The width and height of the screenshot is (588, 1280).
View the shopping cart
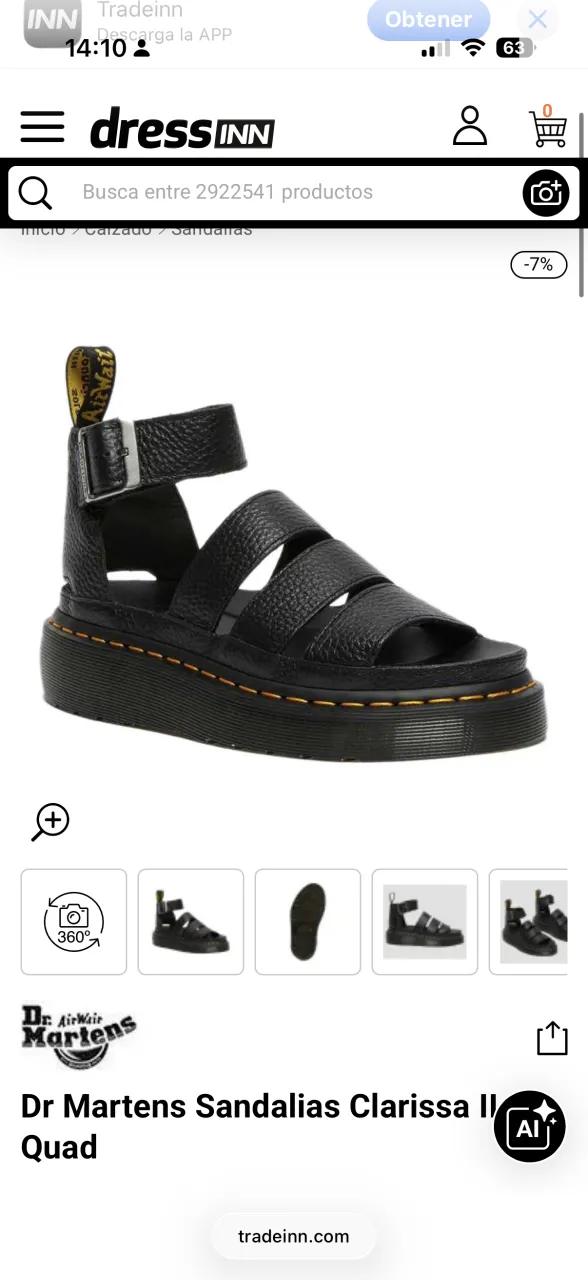pos(548,126)
